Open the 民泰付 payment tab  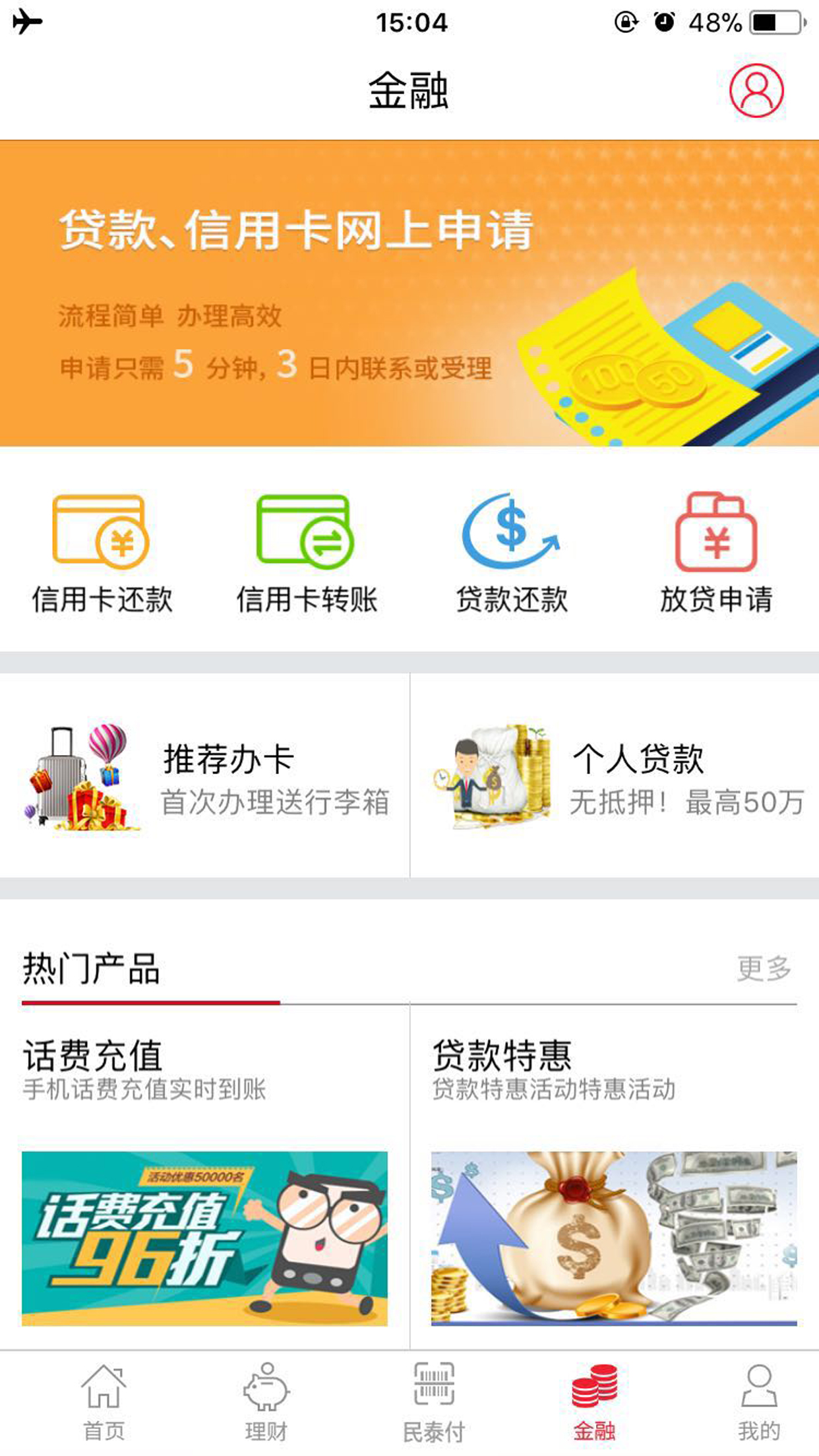coord(433,1402)
